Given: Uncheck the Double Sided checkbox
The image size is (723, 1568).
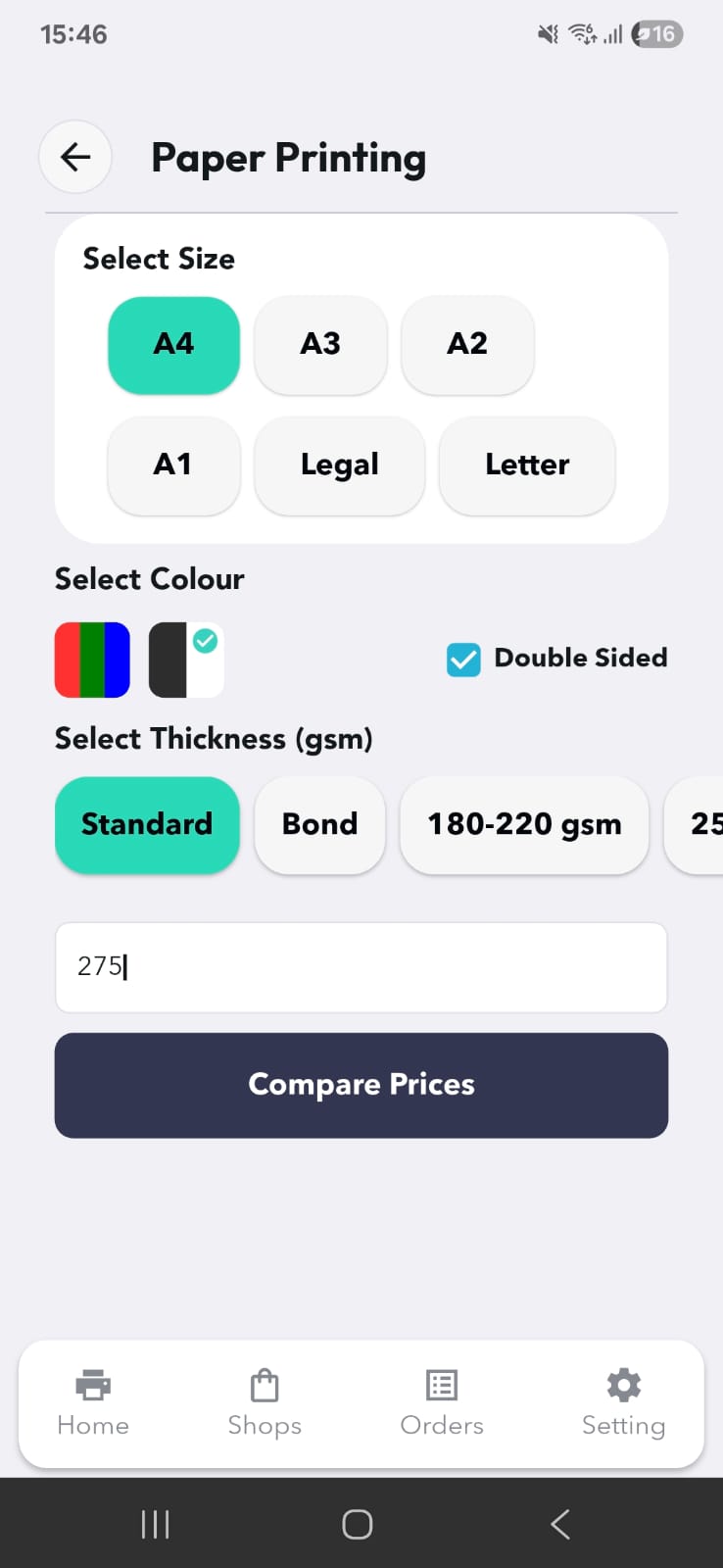Looking at the screenshot, I should click(x=463, y=660).
